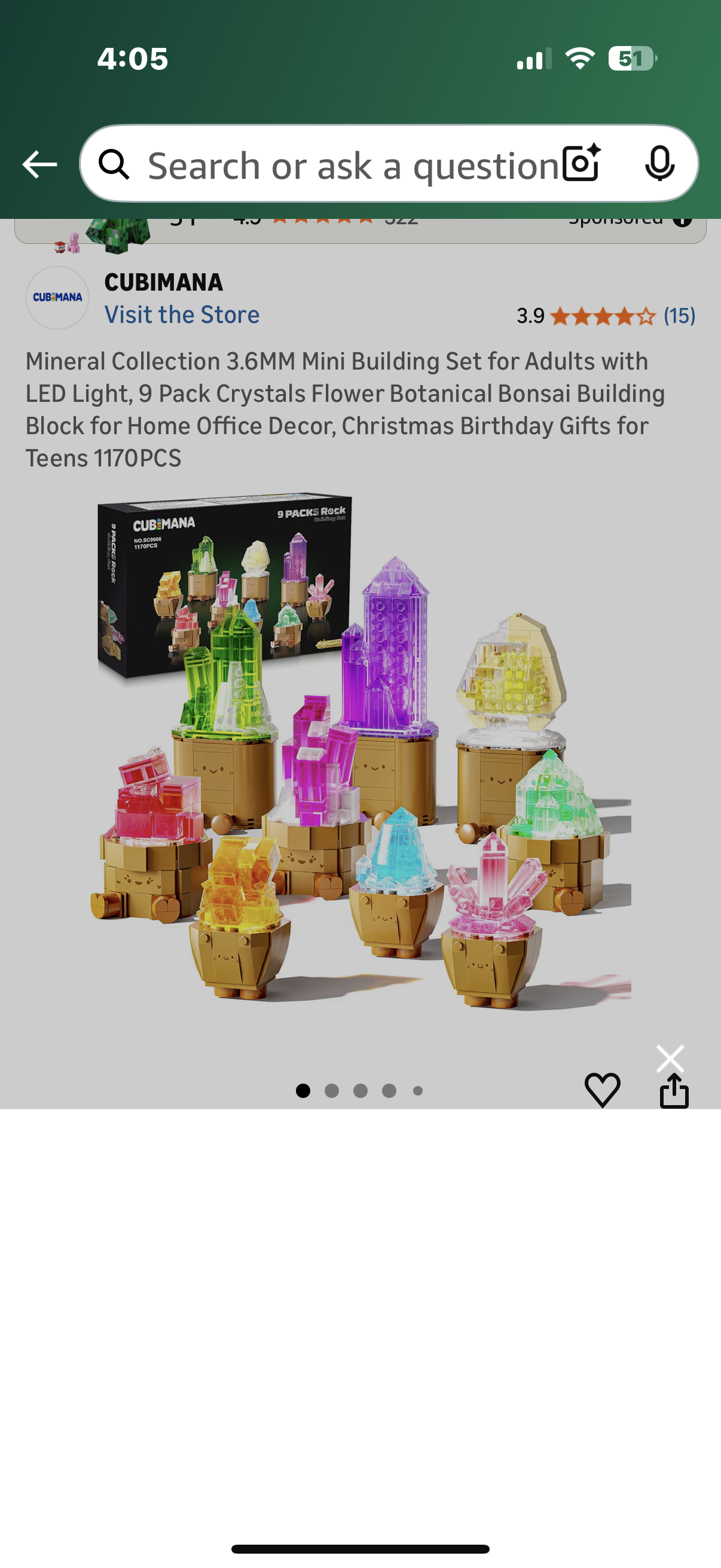The width and height of the screenshot is (721, 1568).
Task: Select the second image carousel dot
Action: click(x=332, y=1091)
